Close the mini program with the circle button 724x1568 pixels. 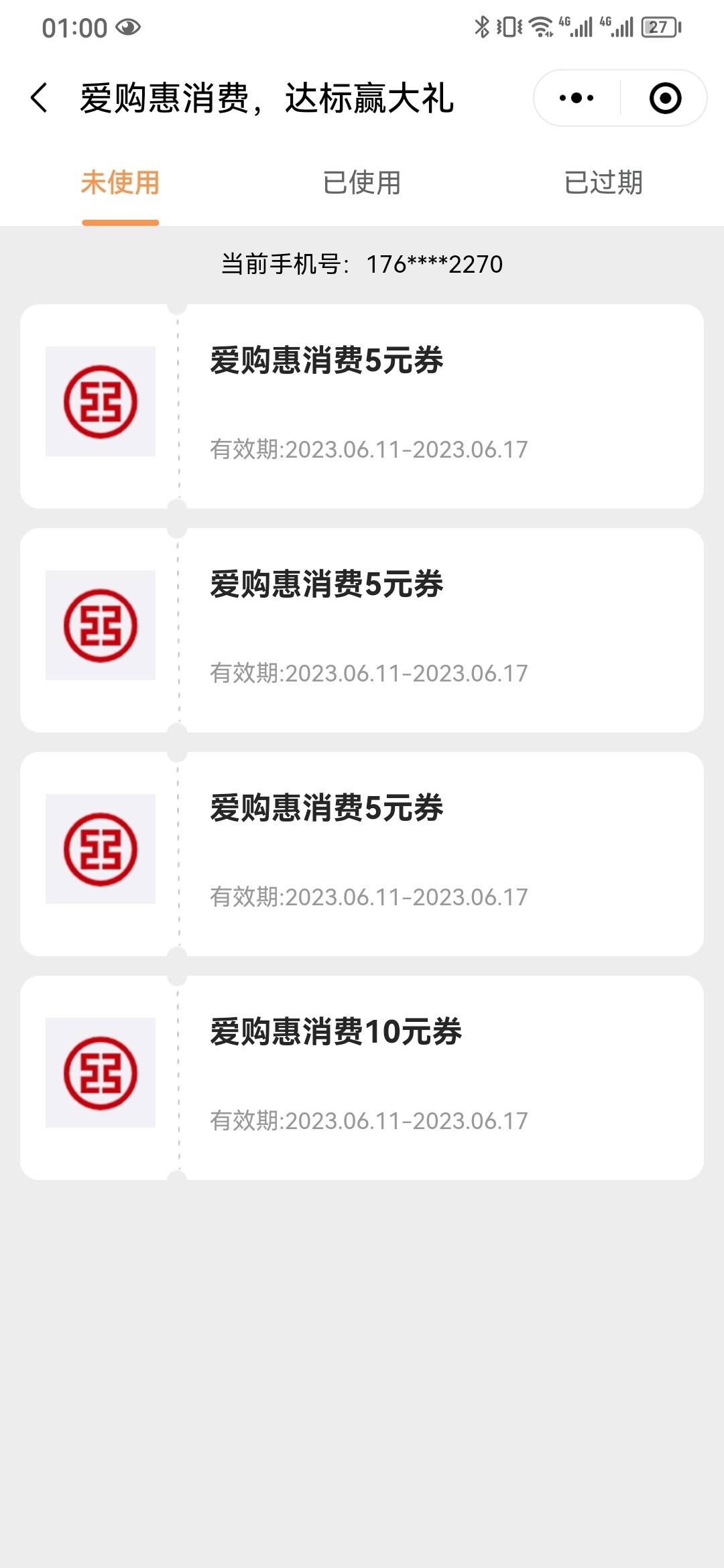click(x=665, y=98)
